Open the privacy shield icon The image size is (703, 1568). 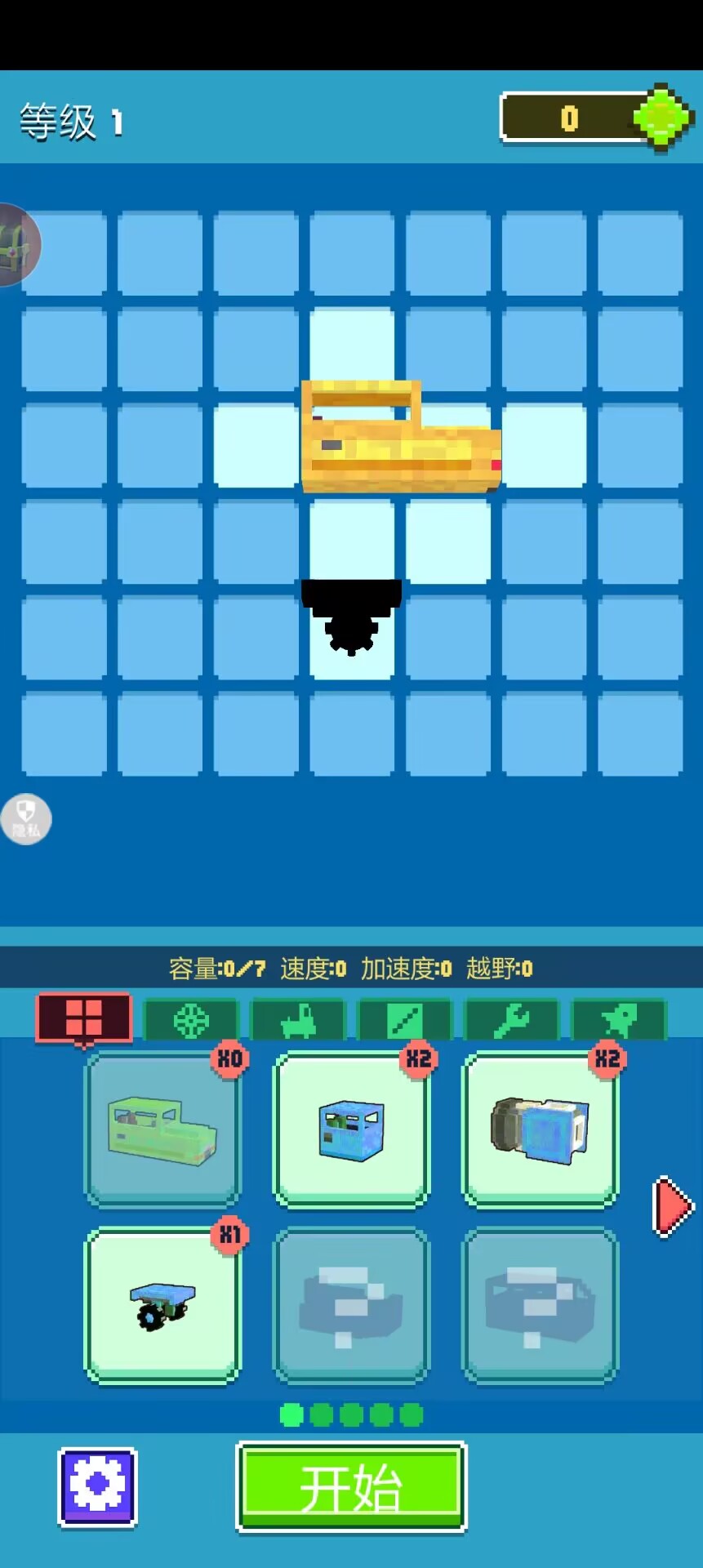coord(26,818)
